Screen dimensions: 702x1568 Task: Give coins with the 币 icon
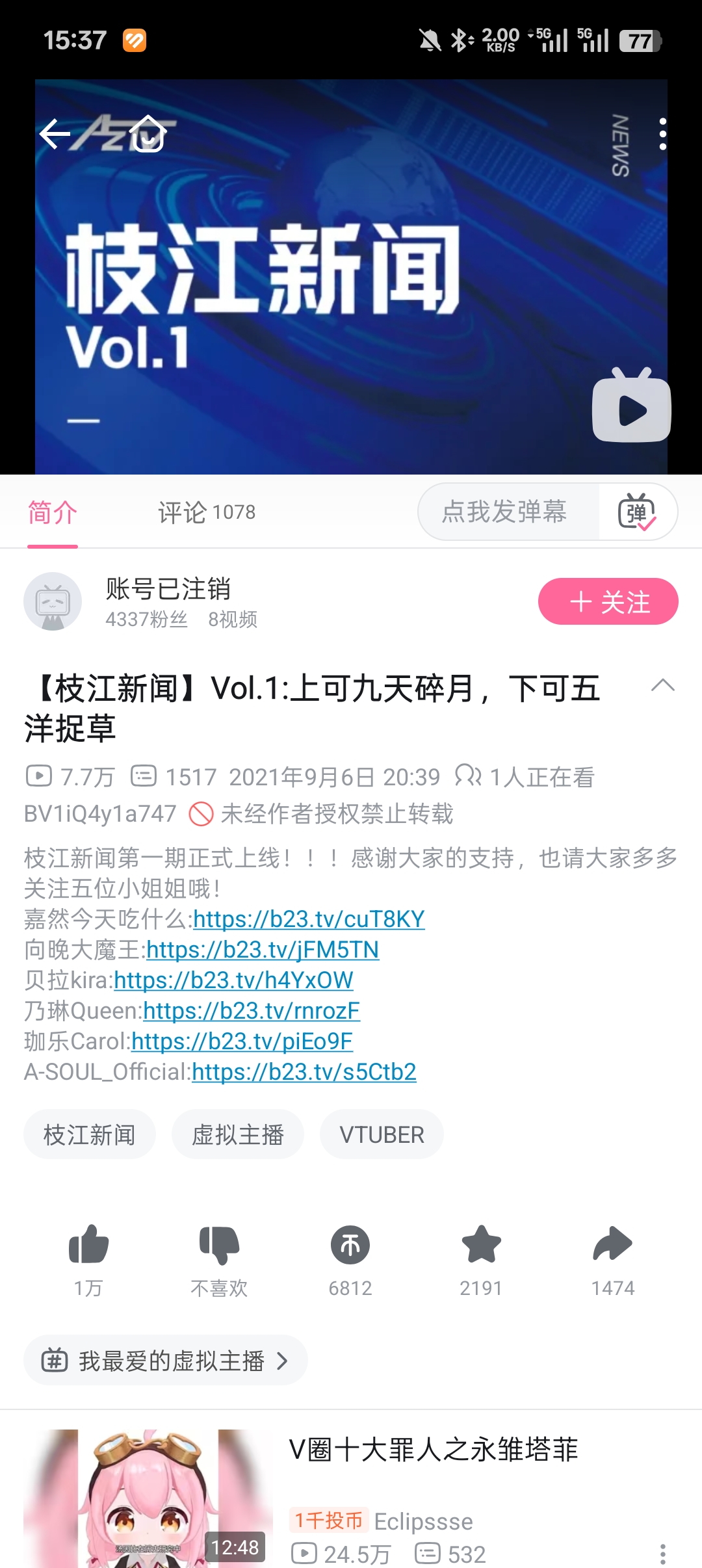(350, 1245)
